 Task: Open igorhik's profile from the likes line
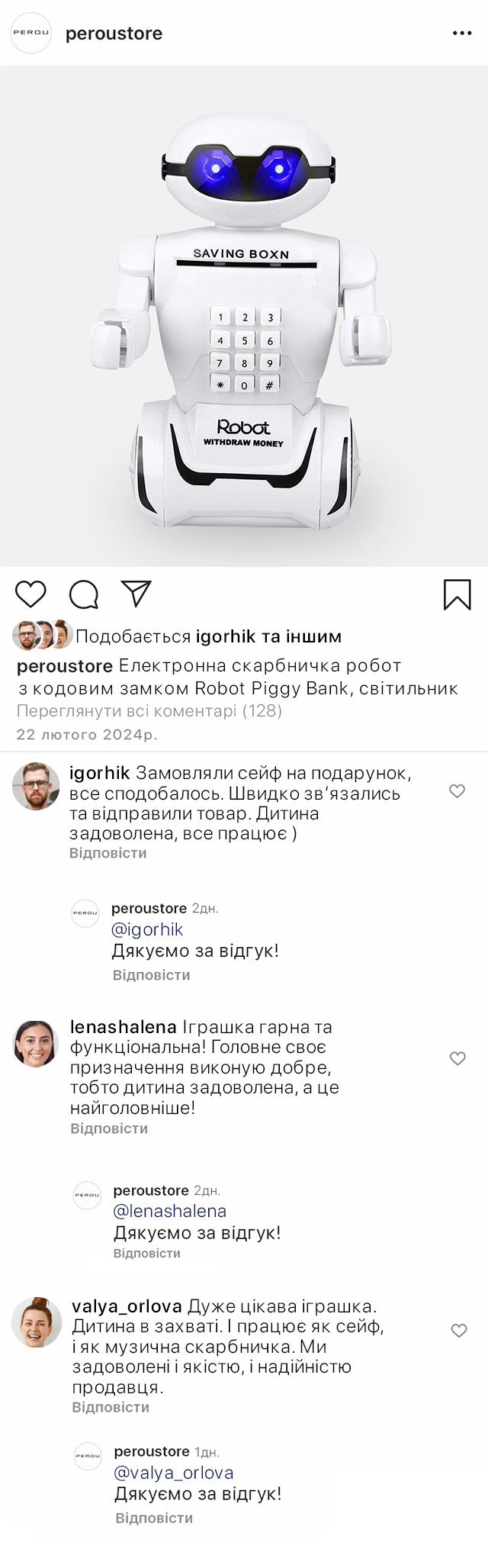click(x=226, y=636)
